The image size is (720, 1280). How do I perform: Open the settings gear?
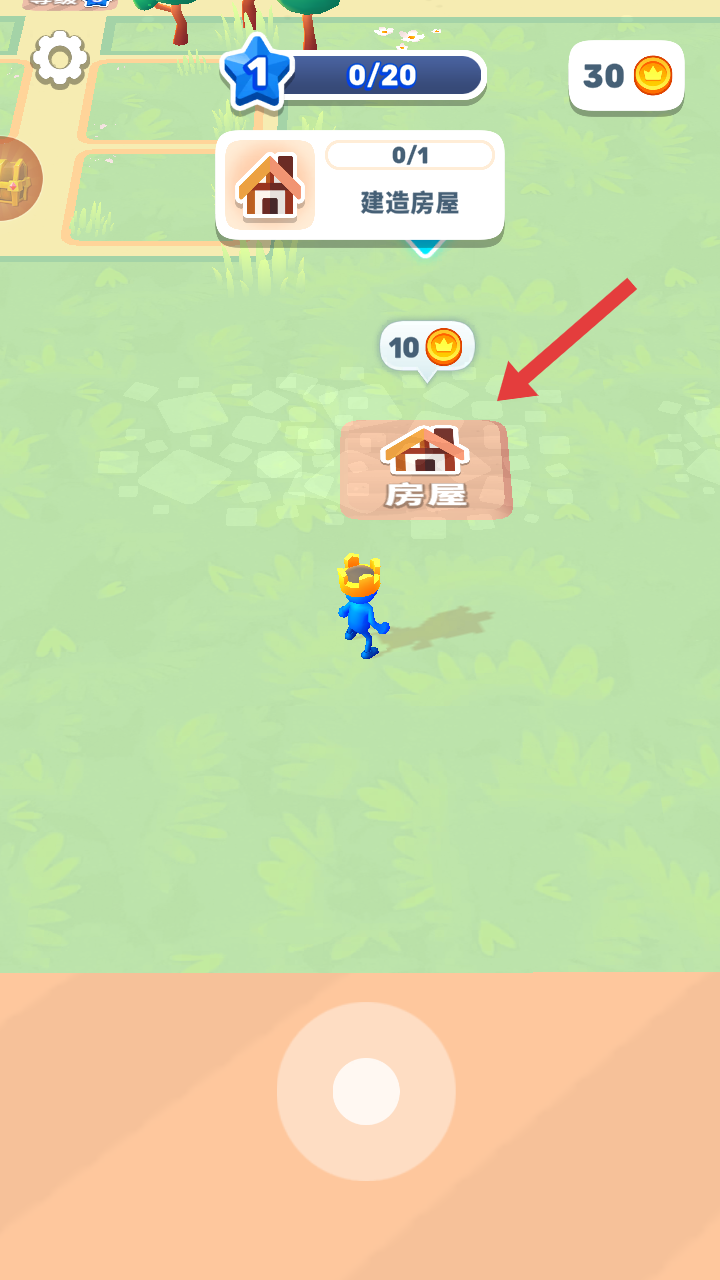point(59,59)
